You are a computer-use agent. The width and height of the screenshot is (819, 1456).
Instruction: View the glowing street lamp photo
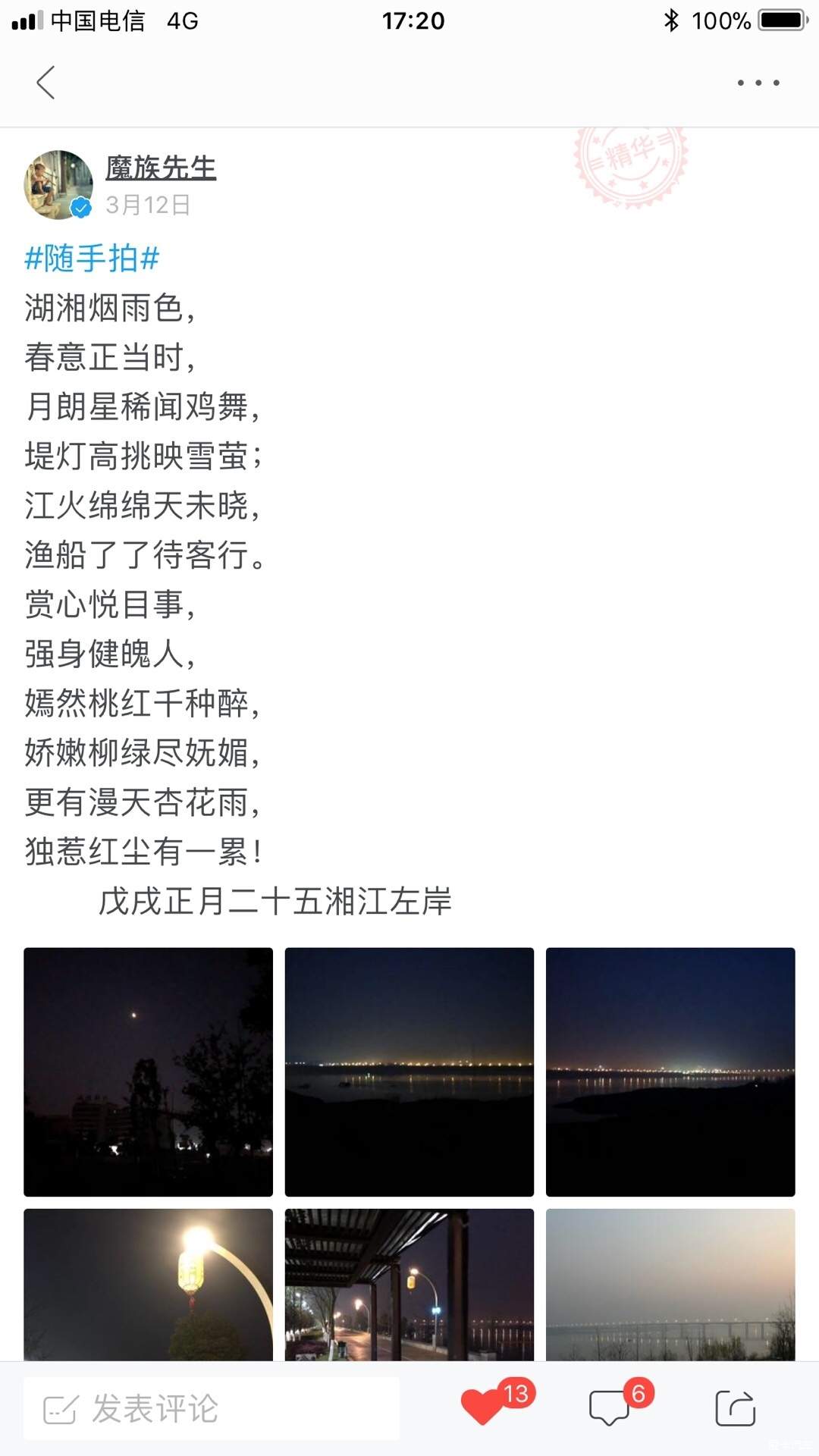point(148,1284)
